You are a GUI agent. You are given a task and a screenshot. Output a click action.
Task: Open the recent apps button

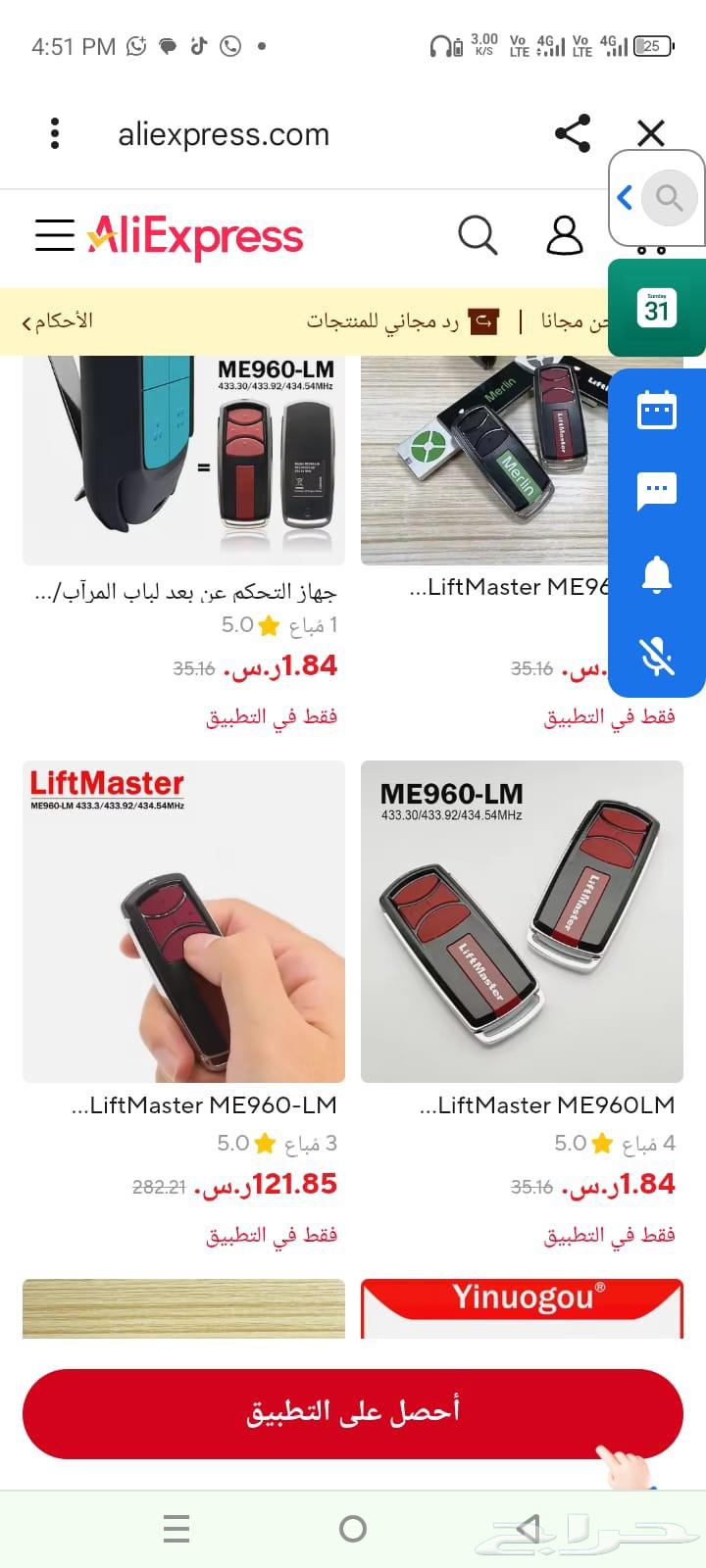point(176,1528)
